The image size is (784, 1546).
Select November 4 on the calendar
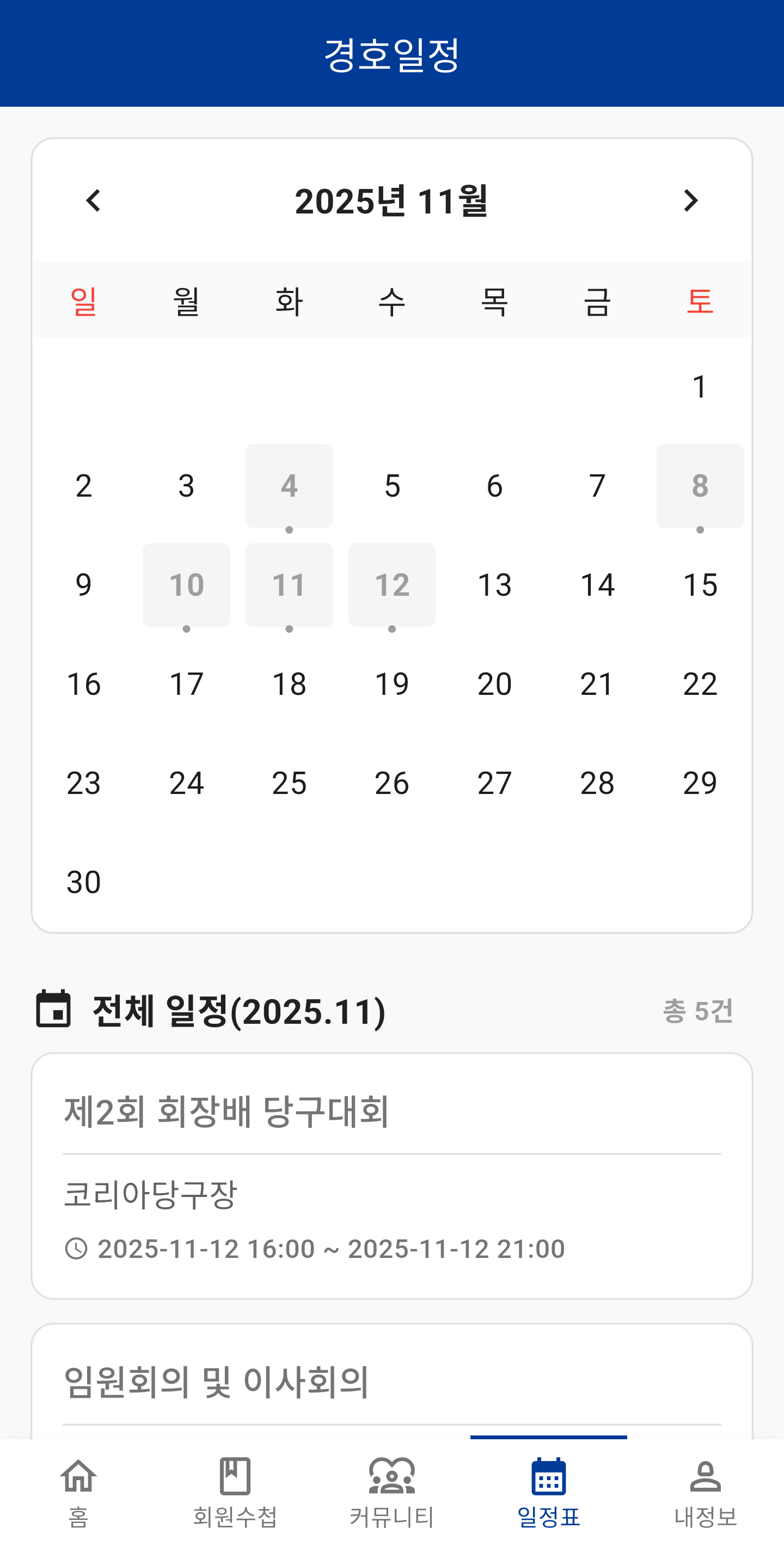pyautogui.click(x=289, y=486)
